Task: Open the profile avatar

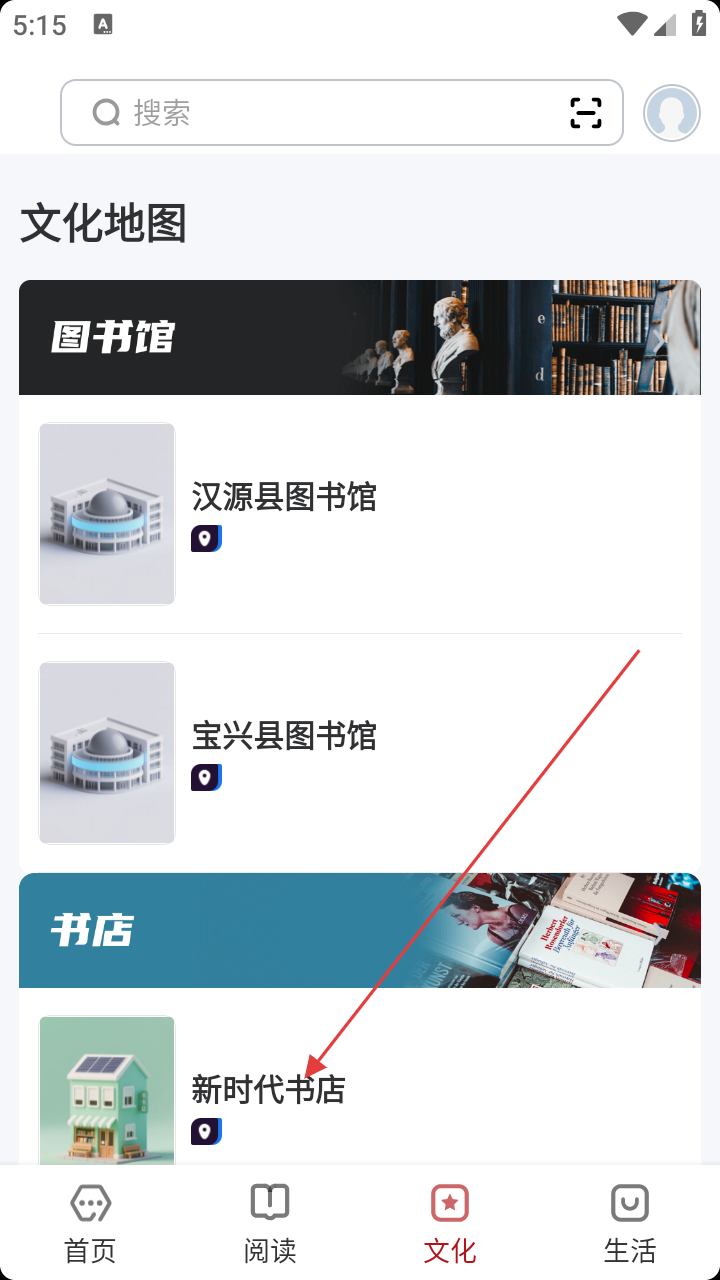Action: click(671, 113)
